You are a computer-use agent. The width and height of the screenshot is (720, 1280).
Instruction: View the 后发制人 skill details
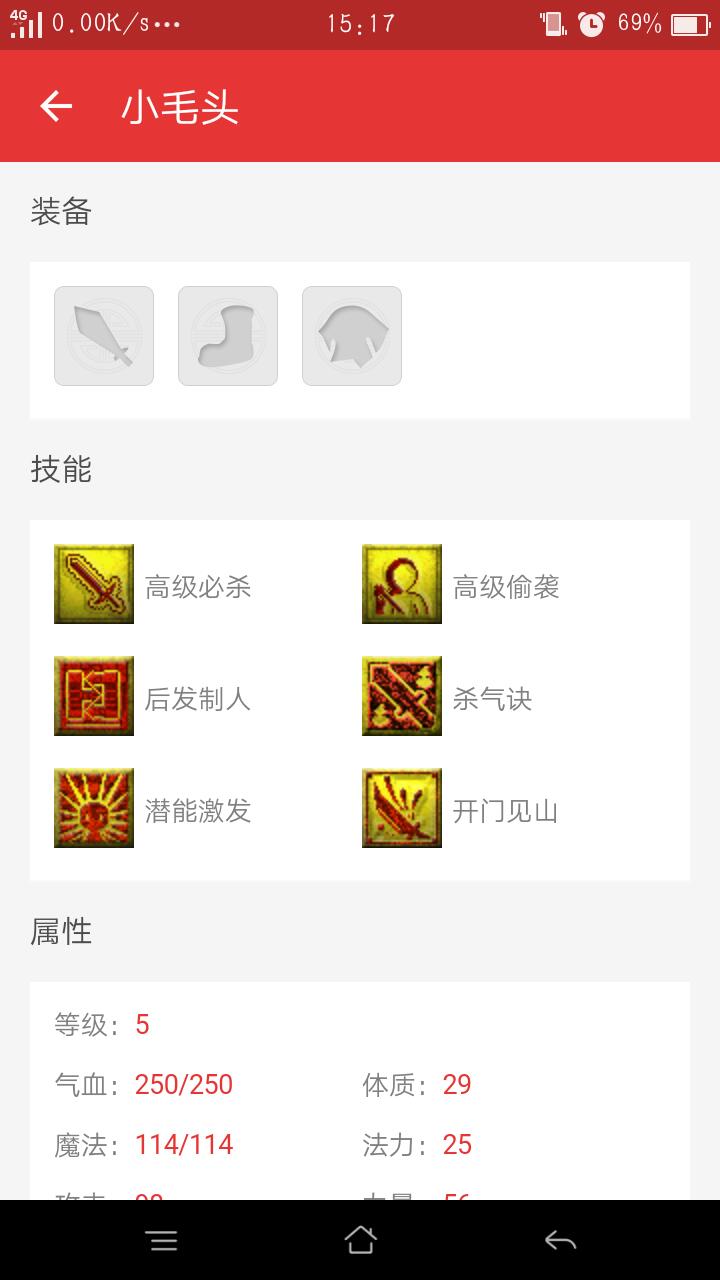tap(155, 697)
